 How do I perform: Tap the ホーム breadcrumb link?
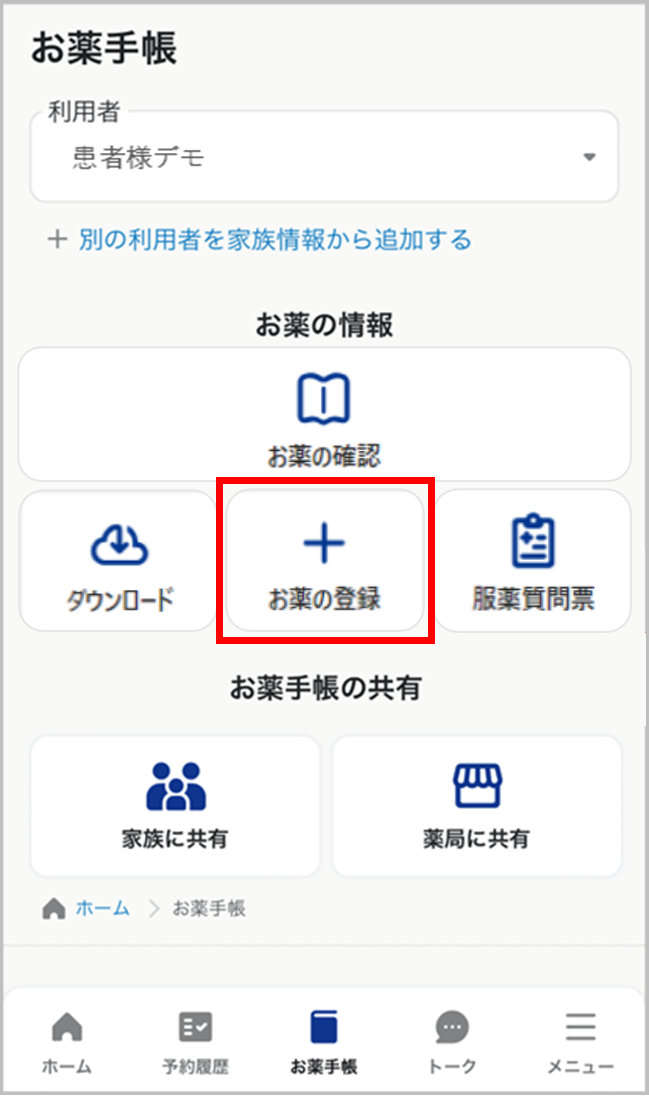click(x=102, y=908)
